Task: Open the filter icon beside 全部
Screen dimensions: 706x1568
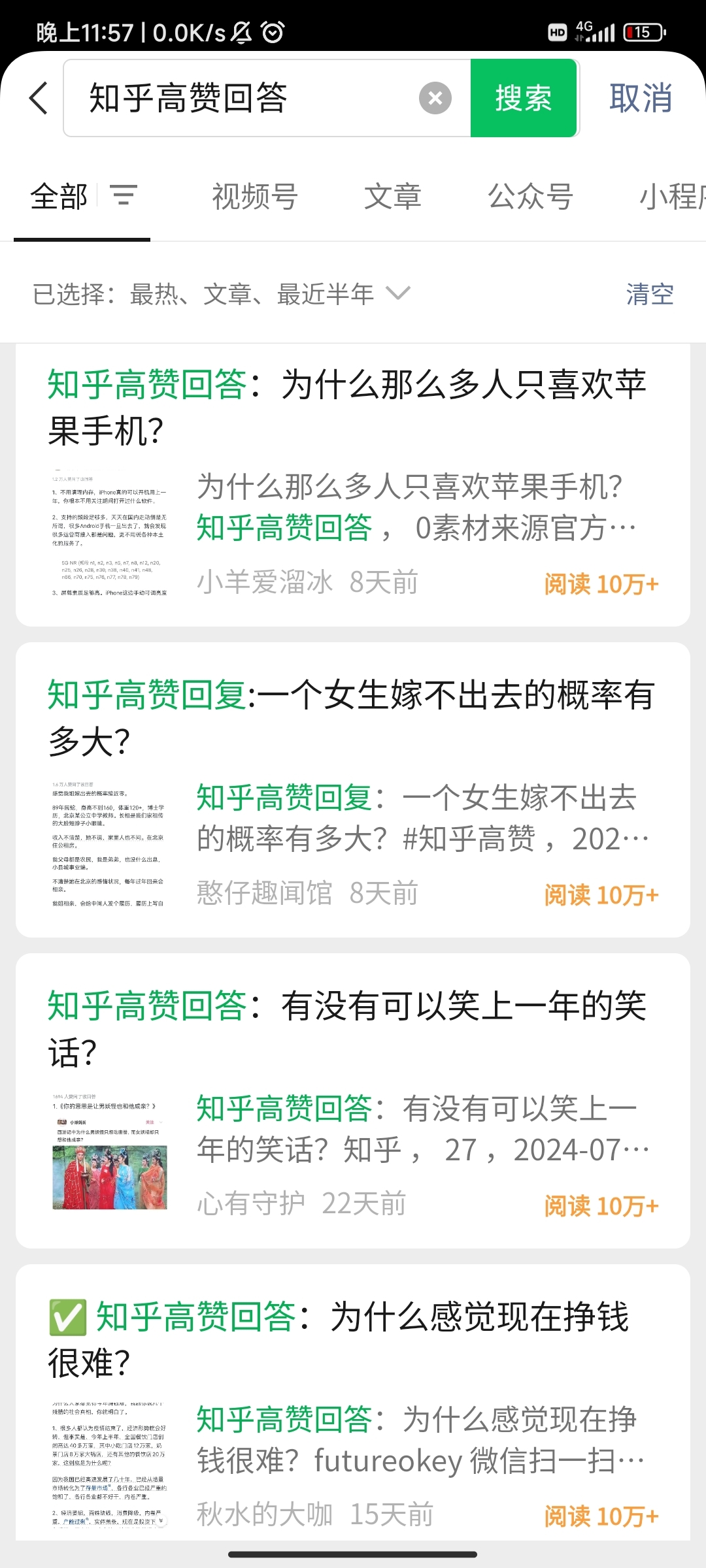Action: click(x=124, y=195)
